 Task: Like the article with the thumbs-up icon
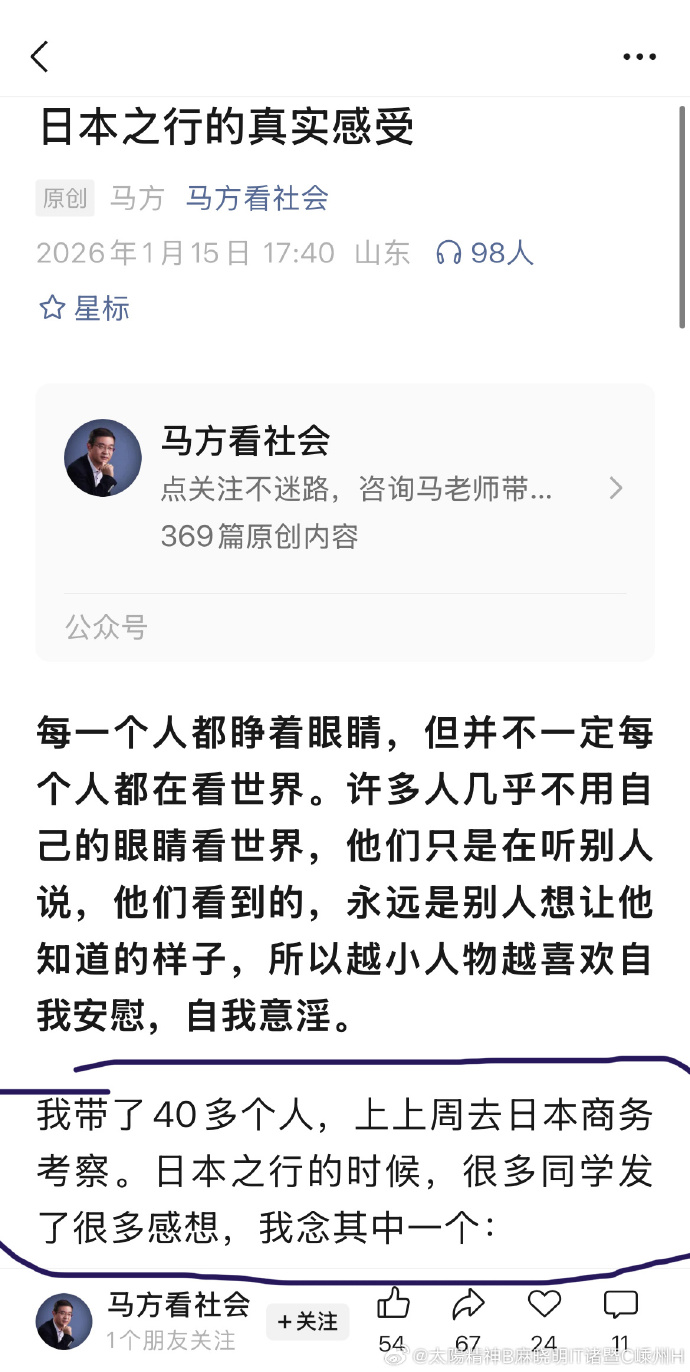[393, 1304]
